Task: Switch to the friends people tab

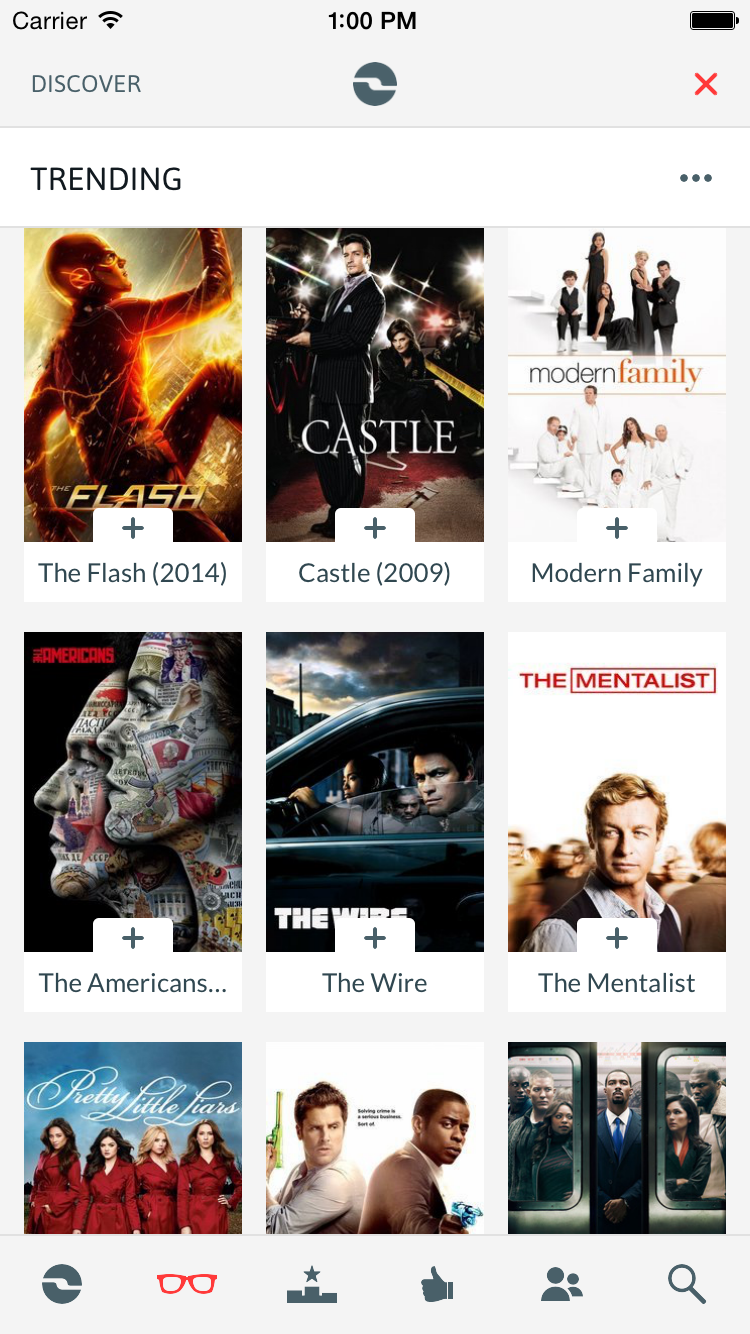Action: tap(562, 1284)
